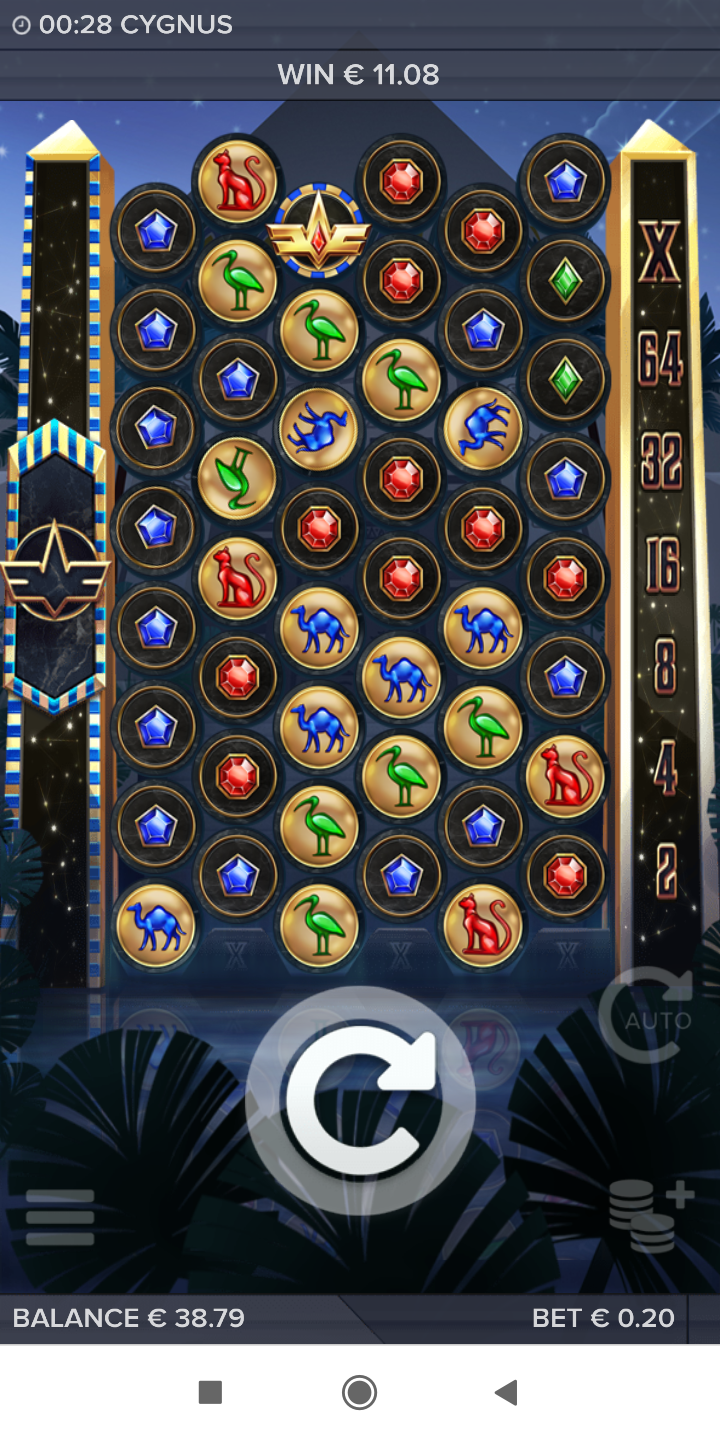The image size is (720, 1440).
Task: Open the hamburger game menu
Action: (60, 1217)
